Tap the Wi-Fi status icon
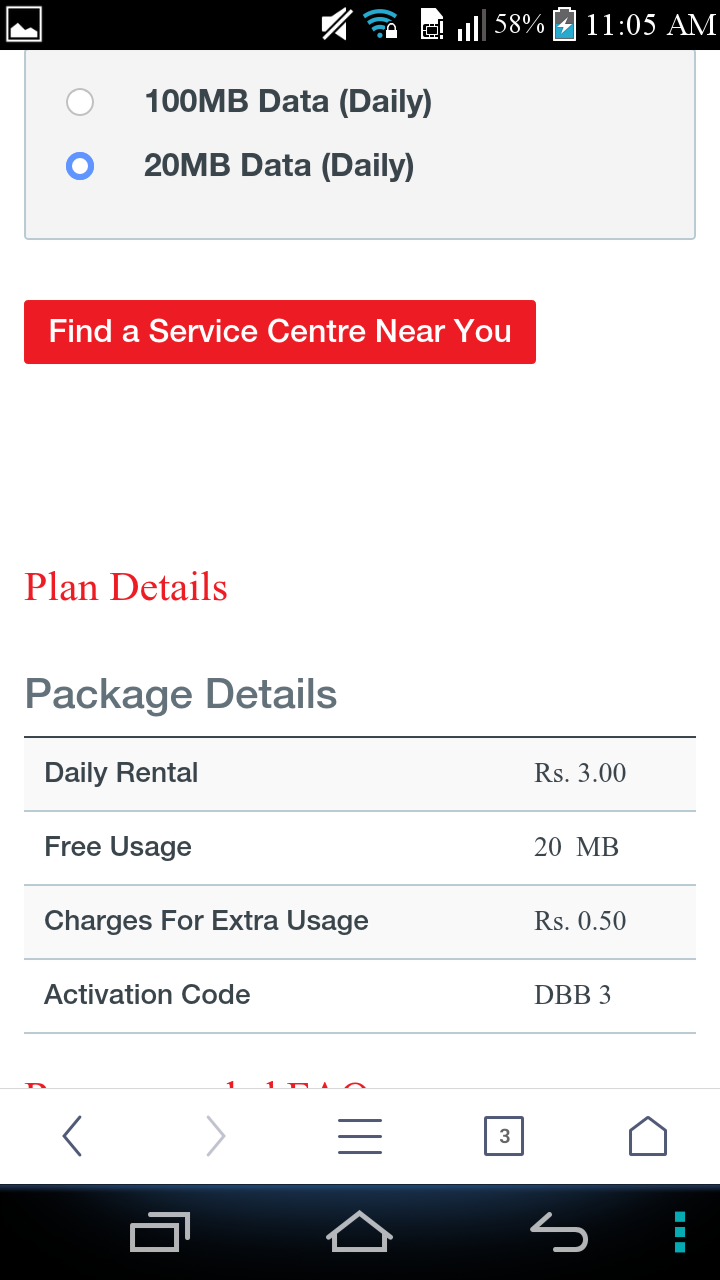The width and height of the screenshot is (720, 1280). click(380, 24)
